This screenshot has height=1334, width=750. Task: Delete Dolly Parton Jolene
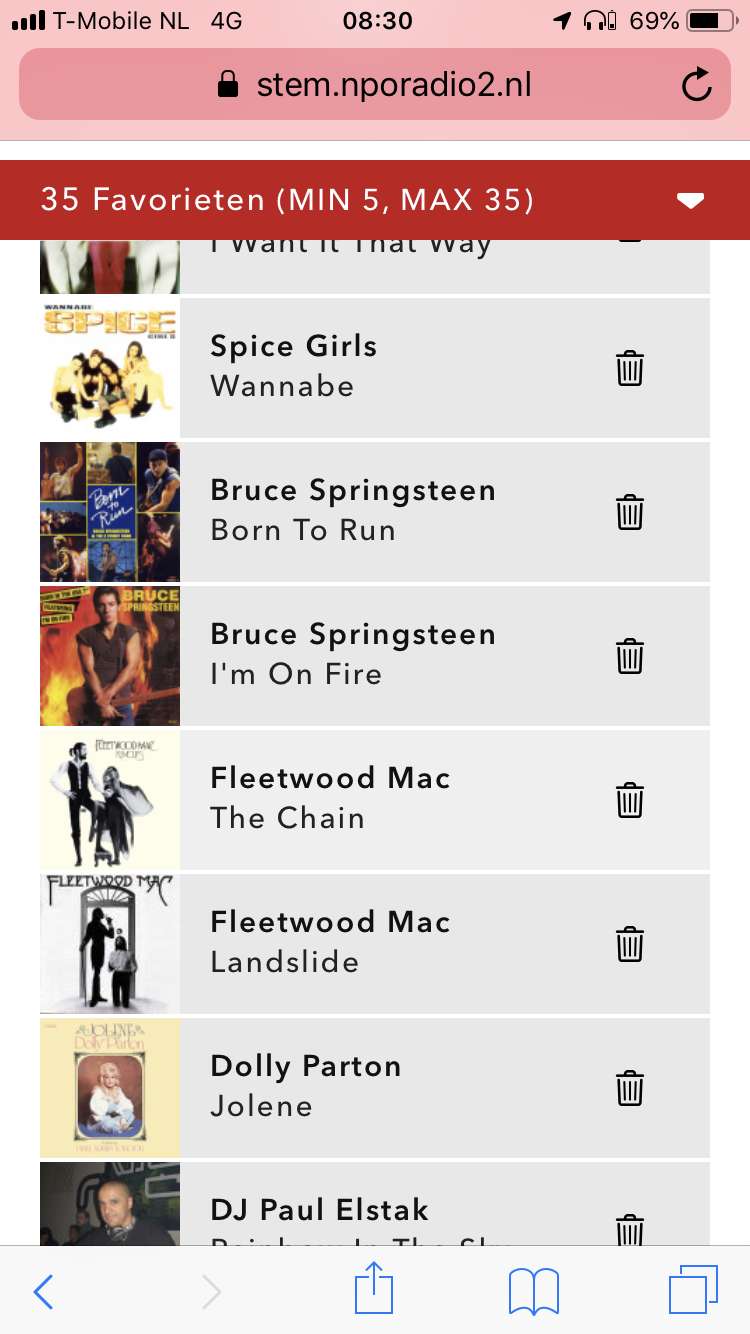pyautogui.click(x=629, y=1089)
